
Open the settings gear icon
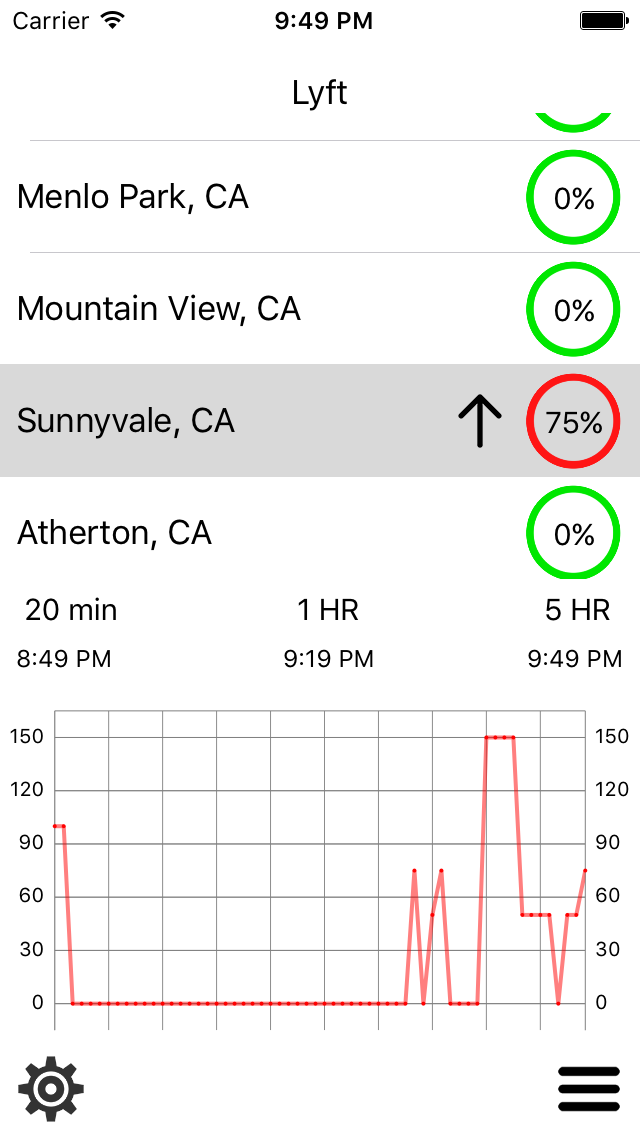tap(51, 1088)
